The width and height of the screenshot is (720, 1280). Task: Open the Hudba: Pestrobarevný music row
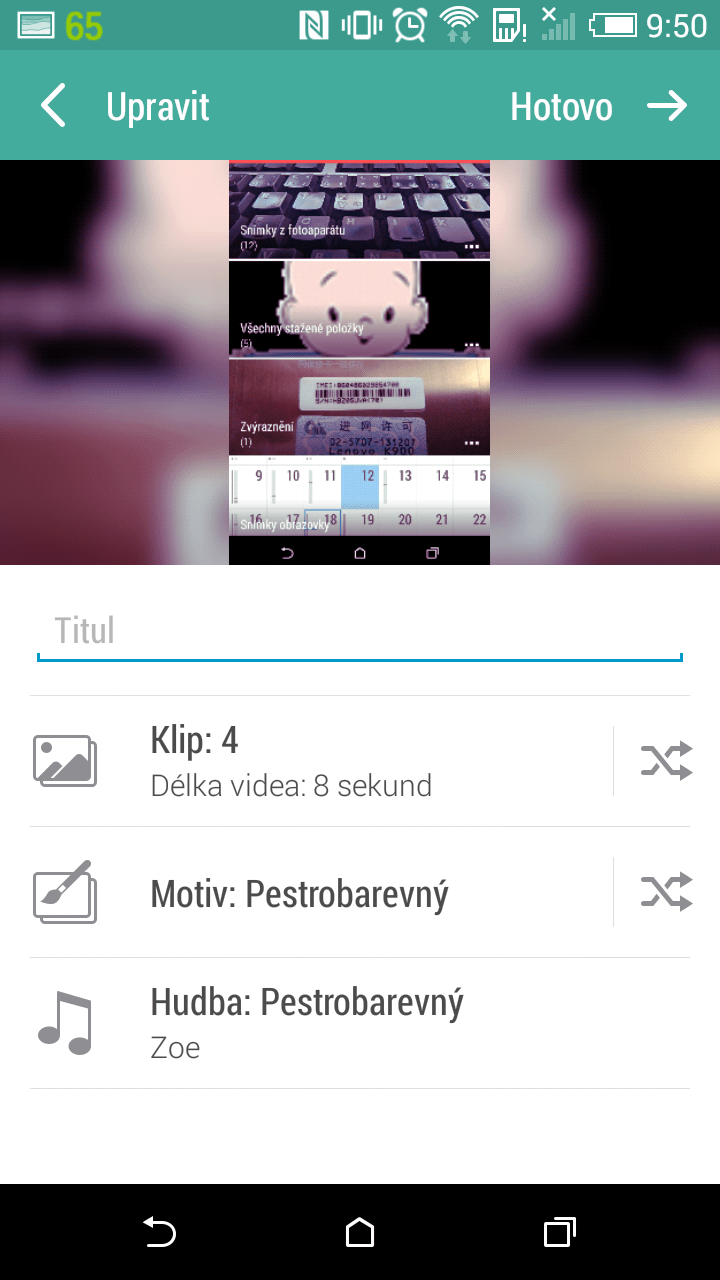(360, 1023)
